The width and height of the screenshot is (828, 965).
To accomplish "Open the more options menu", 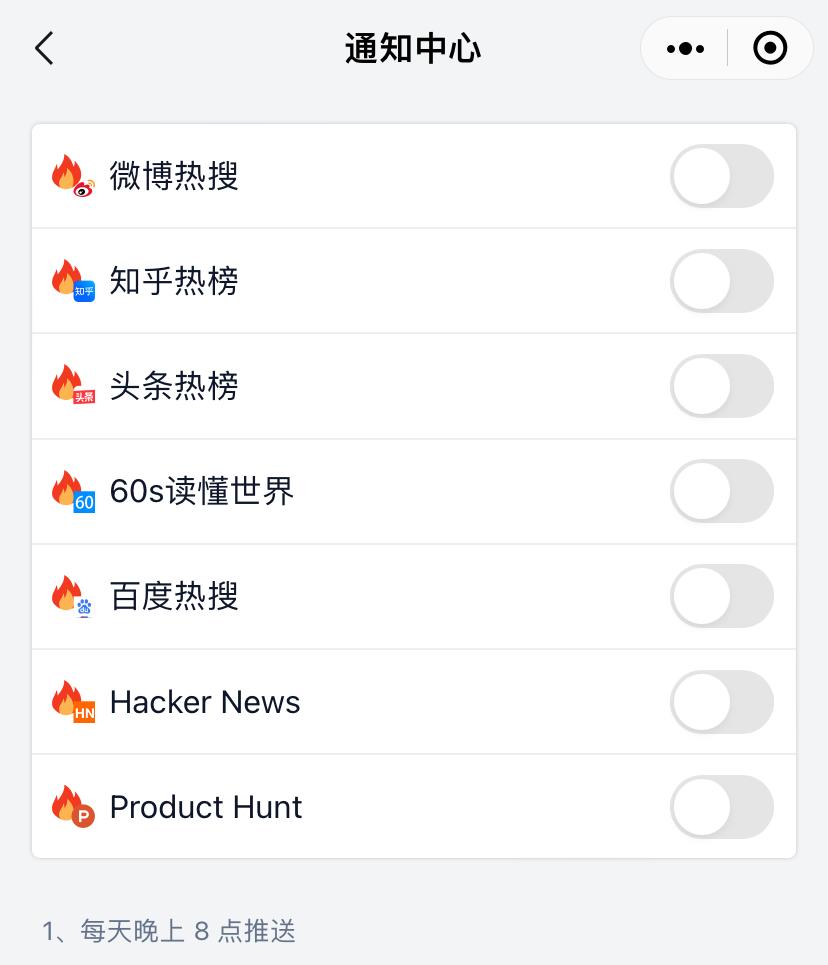I will (685, 47).
